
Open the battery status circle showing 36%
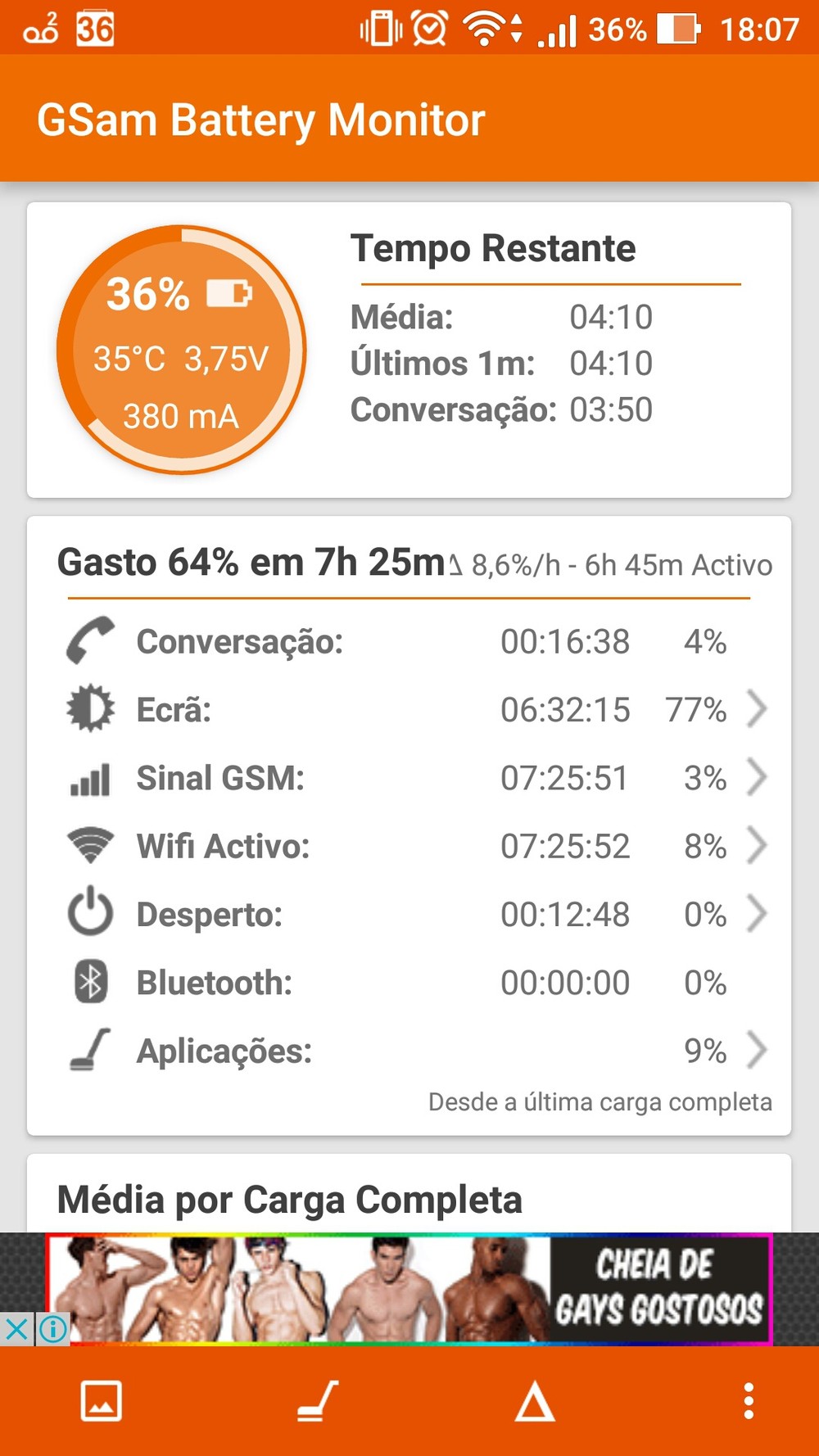pos(181,350)
